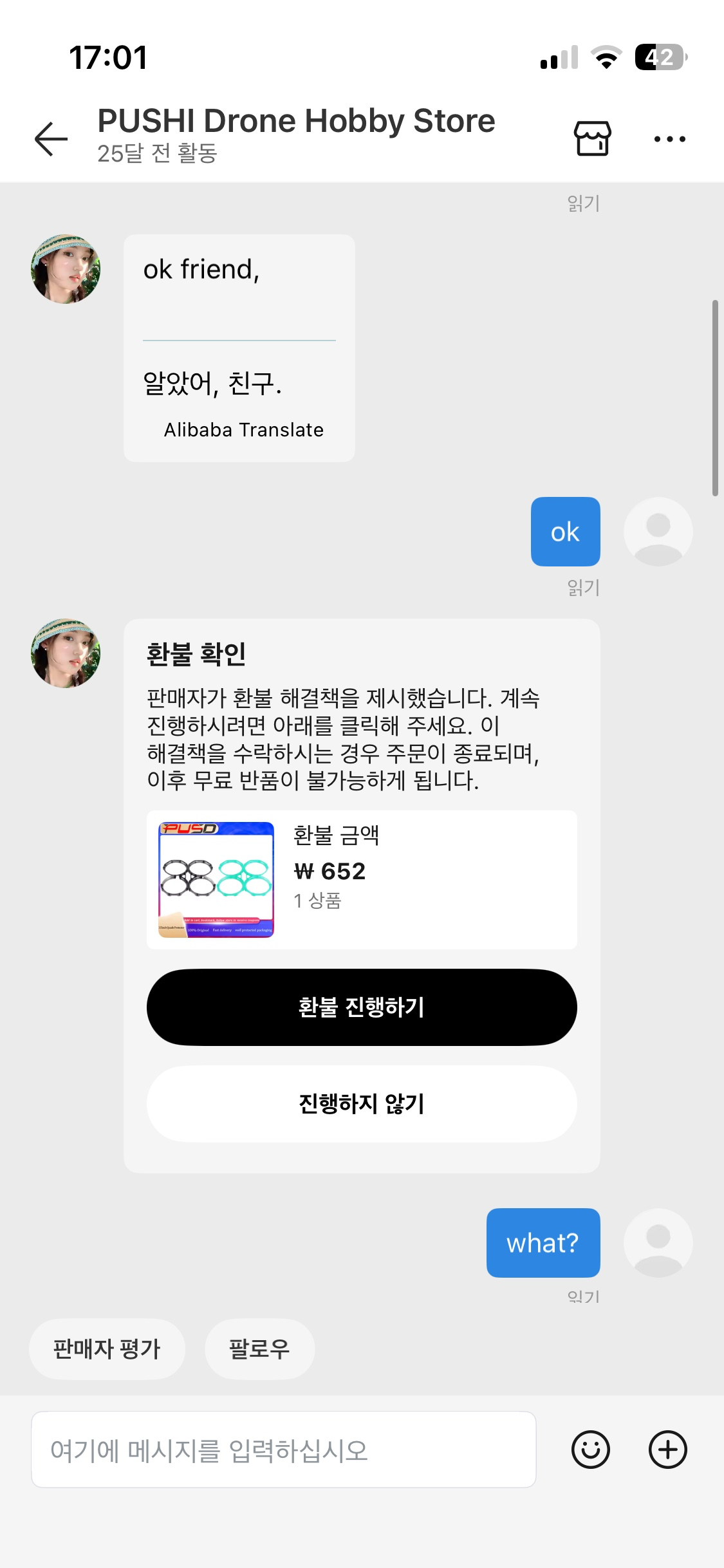The image size is (724, 1568).
Task: Tap the 'what?' message bubble
Action: (543, 1243)
